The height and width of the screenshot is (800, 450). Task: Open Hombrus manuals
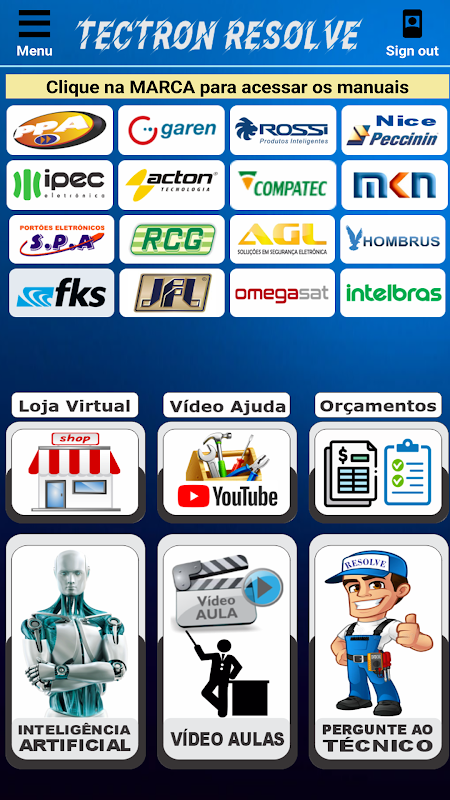393,239
